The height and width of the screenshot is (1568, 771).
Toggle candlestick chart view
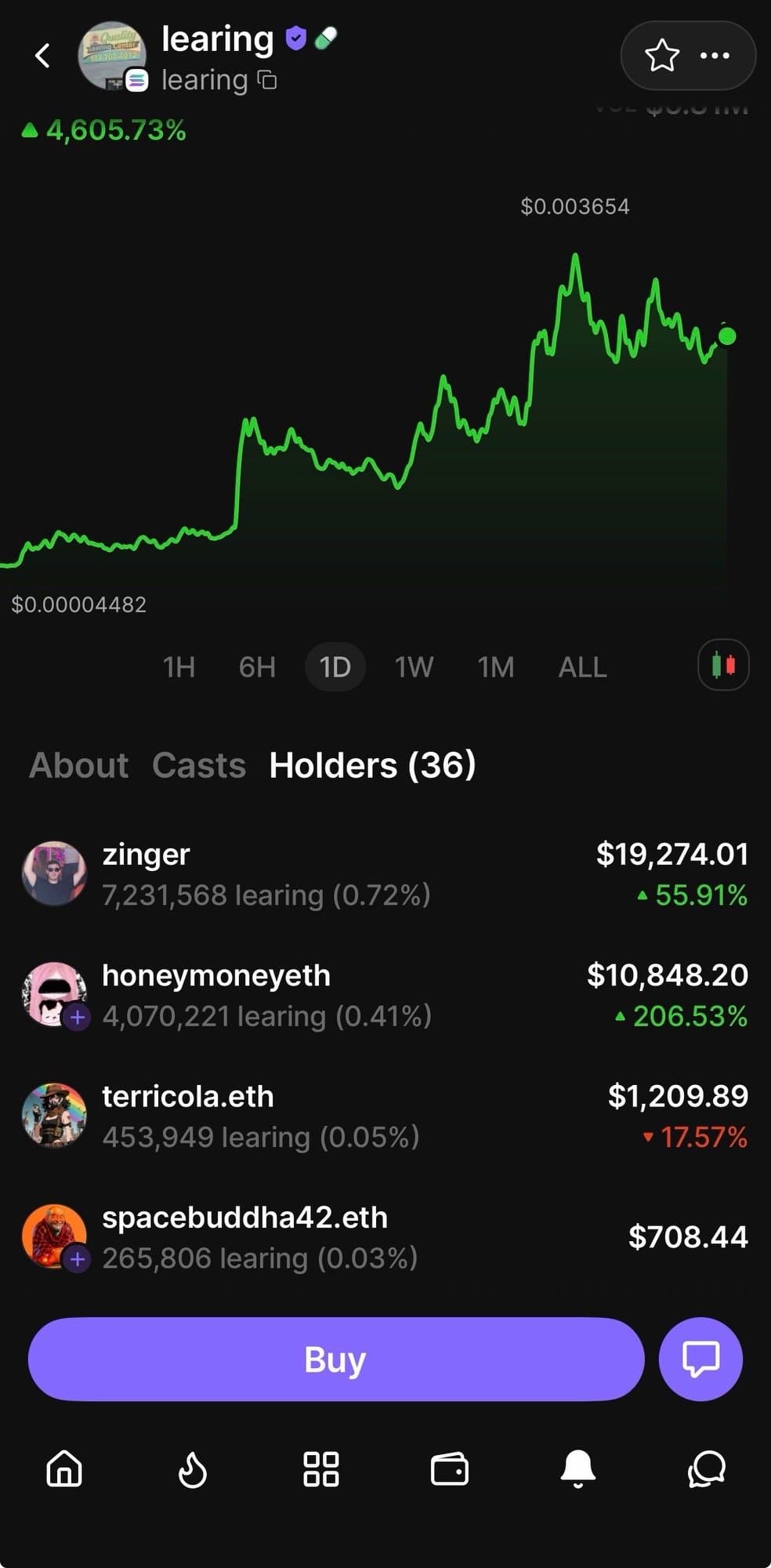[723, 666]
